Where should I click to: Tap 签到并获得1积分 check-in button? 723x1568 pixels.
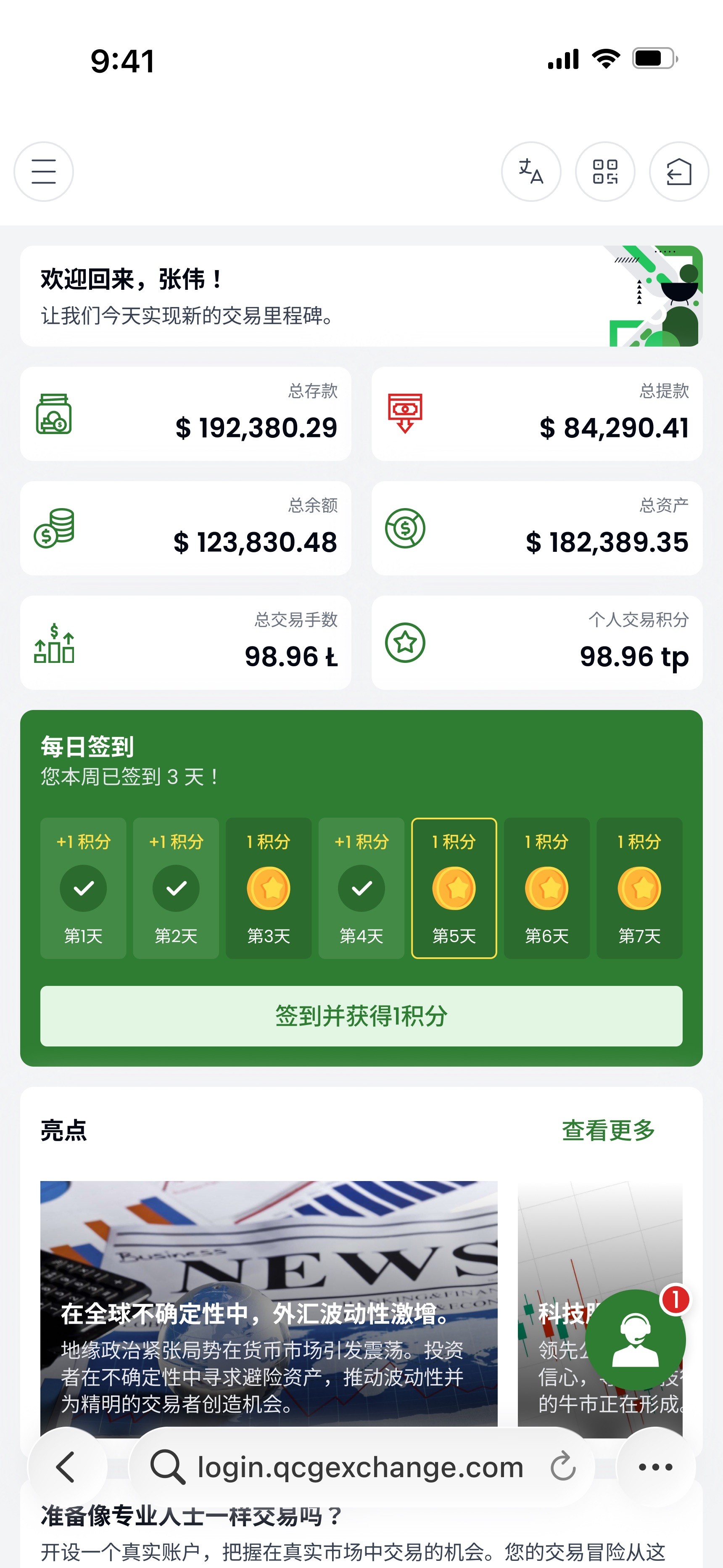pos(361,1016)
